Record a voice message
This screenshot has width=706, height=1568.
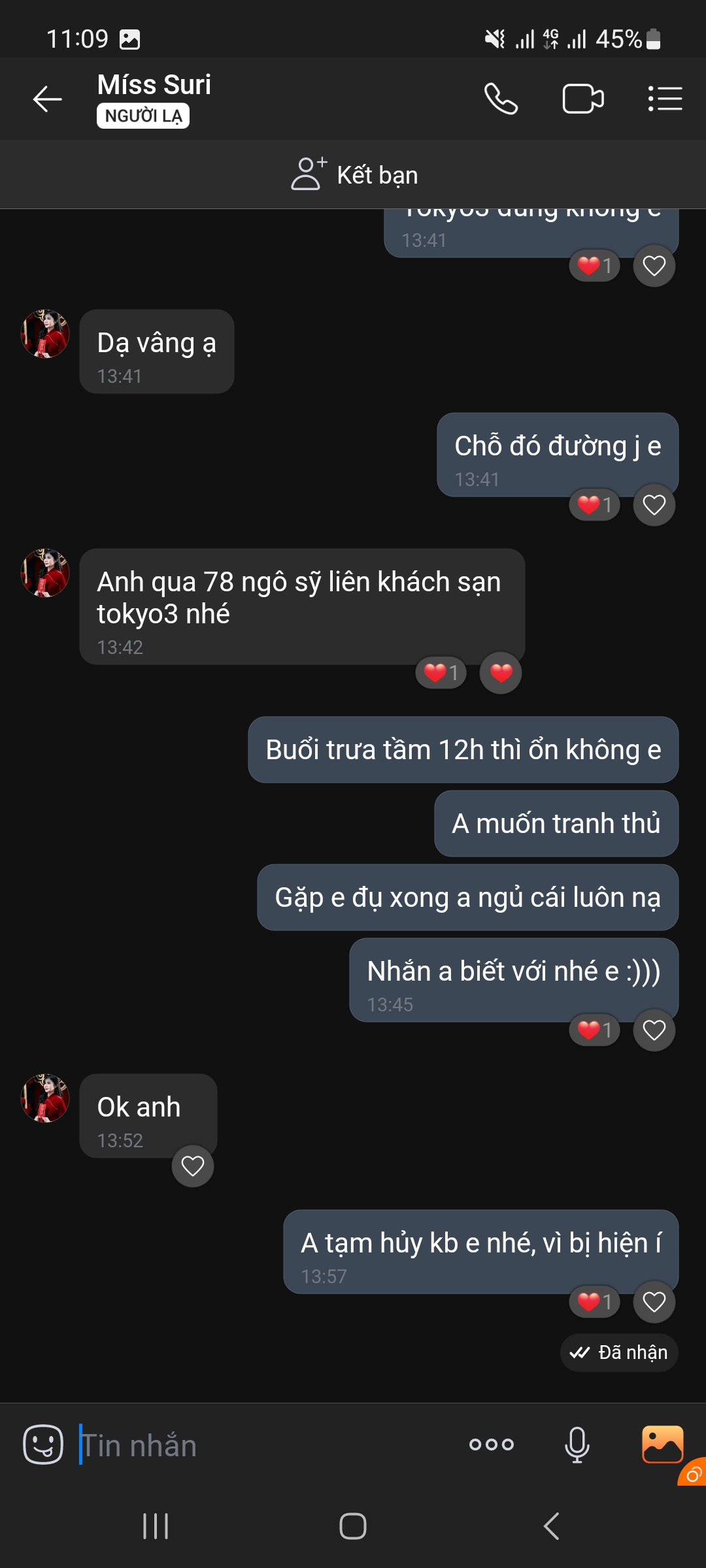coord(577,1445)
